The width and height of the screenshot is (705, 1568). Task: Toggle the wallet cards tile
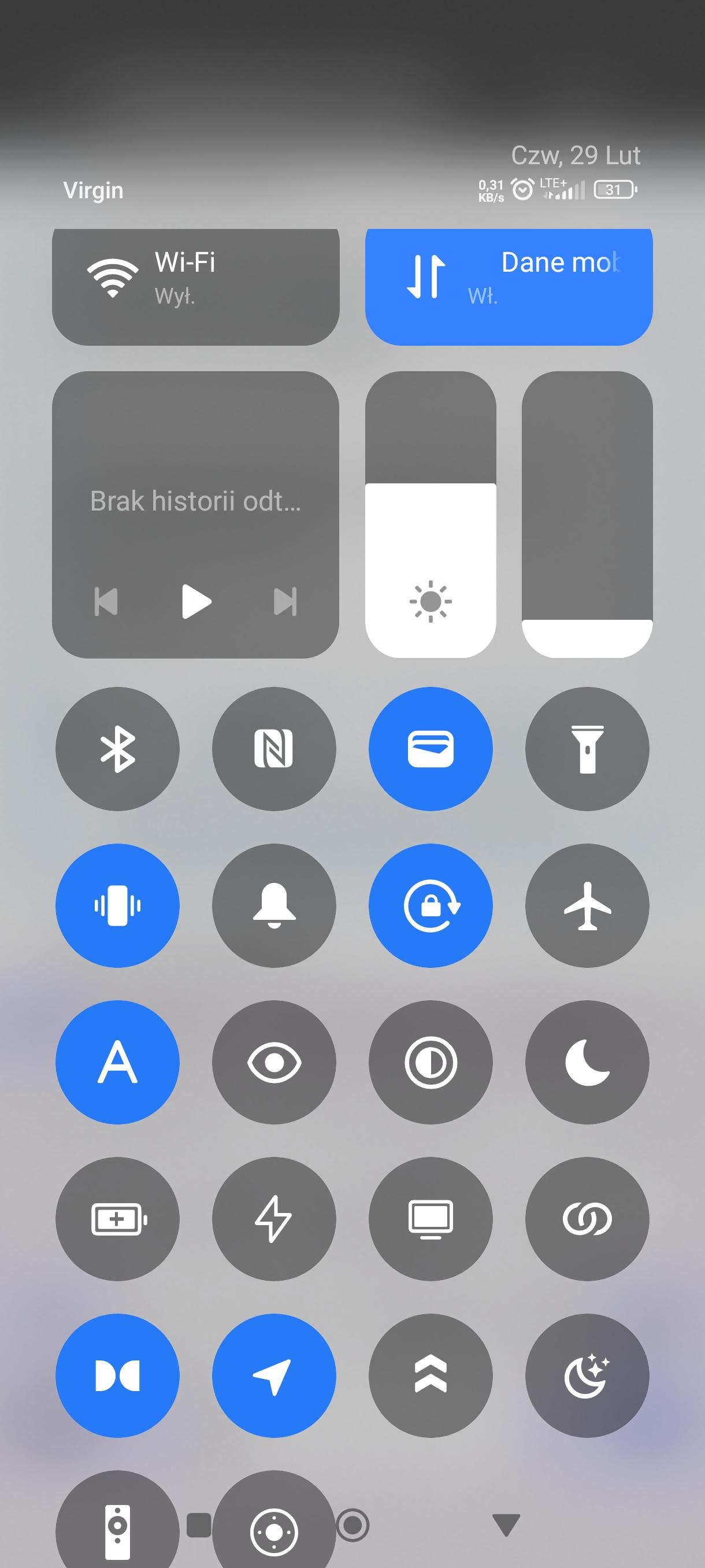[430, 749]
